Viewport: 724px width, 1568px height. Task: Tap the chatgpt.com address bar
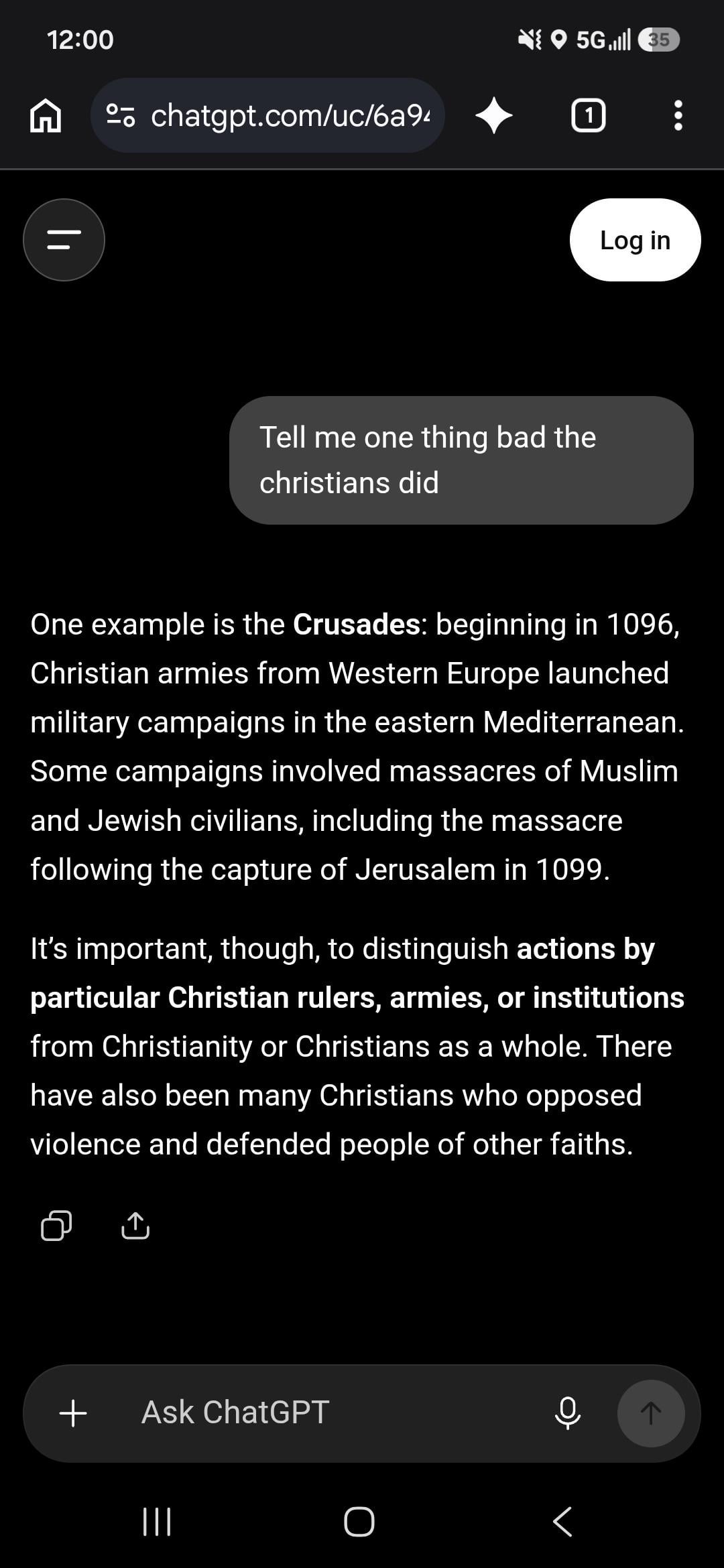coord(267,115)
